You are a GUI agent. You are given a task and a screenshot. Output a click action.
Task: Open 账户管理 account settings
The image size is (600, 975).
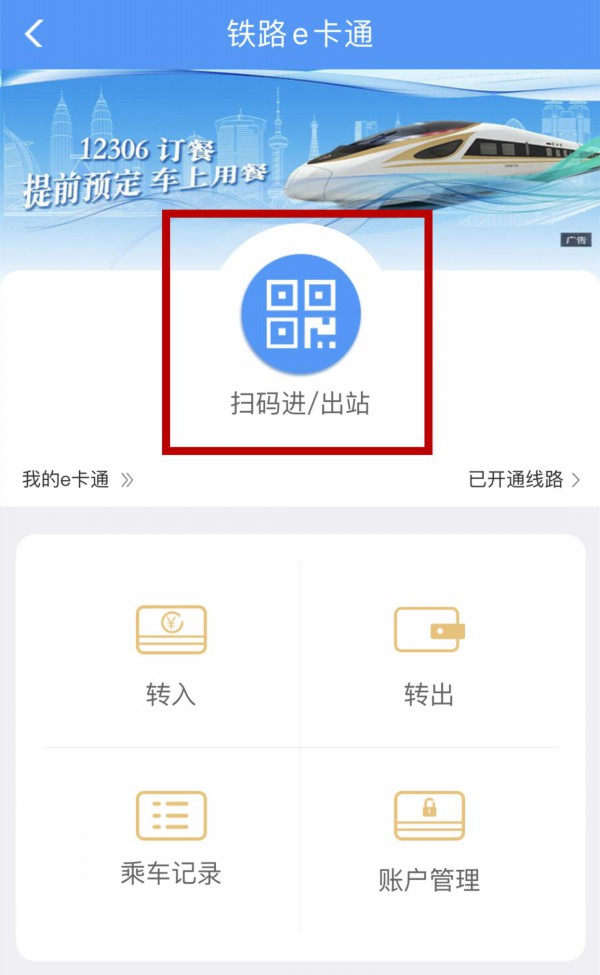click(x=429, y=841)
